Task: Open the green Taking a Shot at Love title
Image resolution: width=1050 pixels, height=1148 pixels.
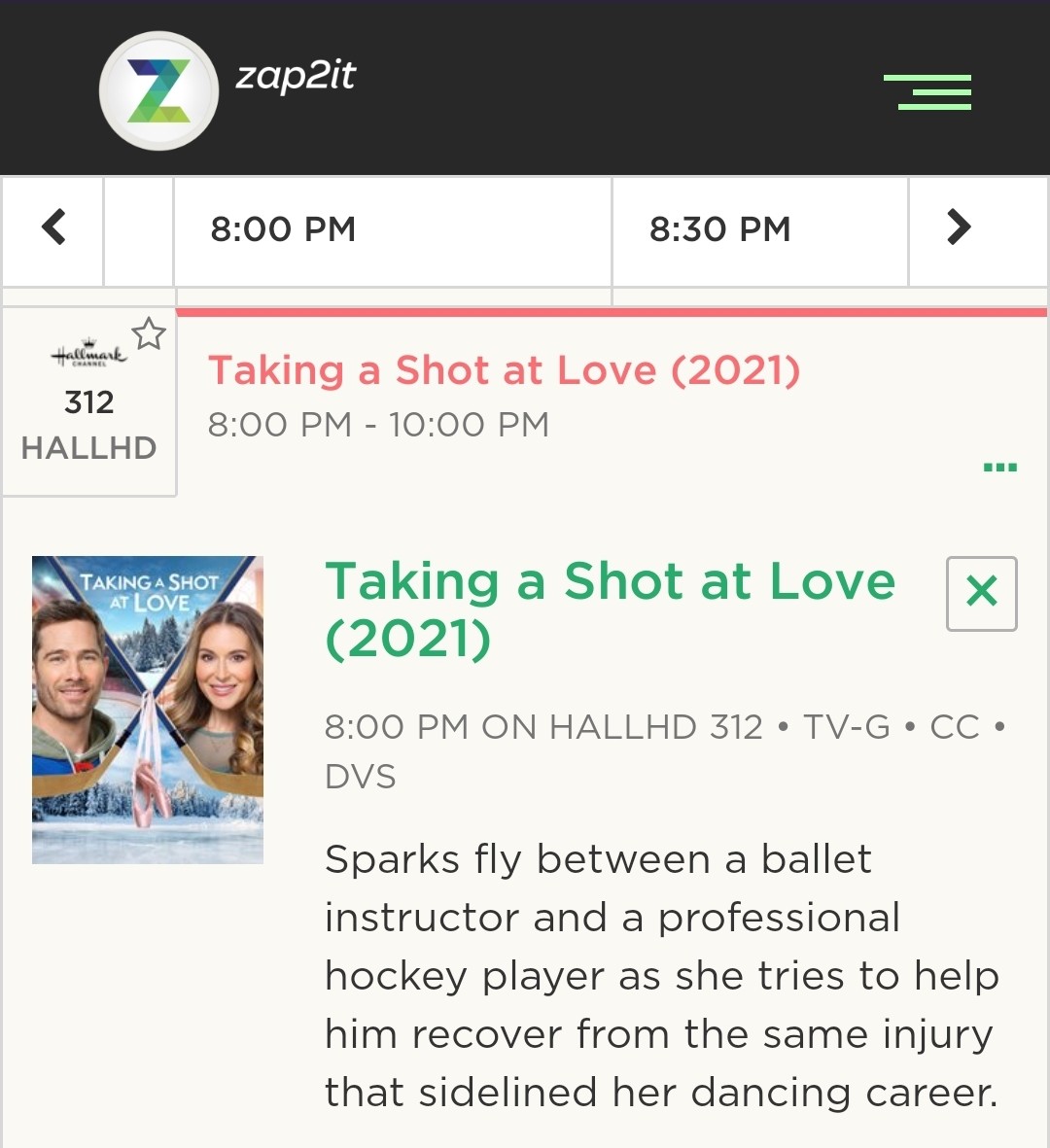Action: point(610,609)
